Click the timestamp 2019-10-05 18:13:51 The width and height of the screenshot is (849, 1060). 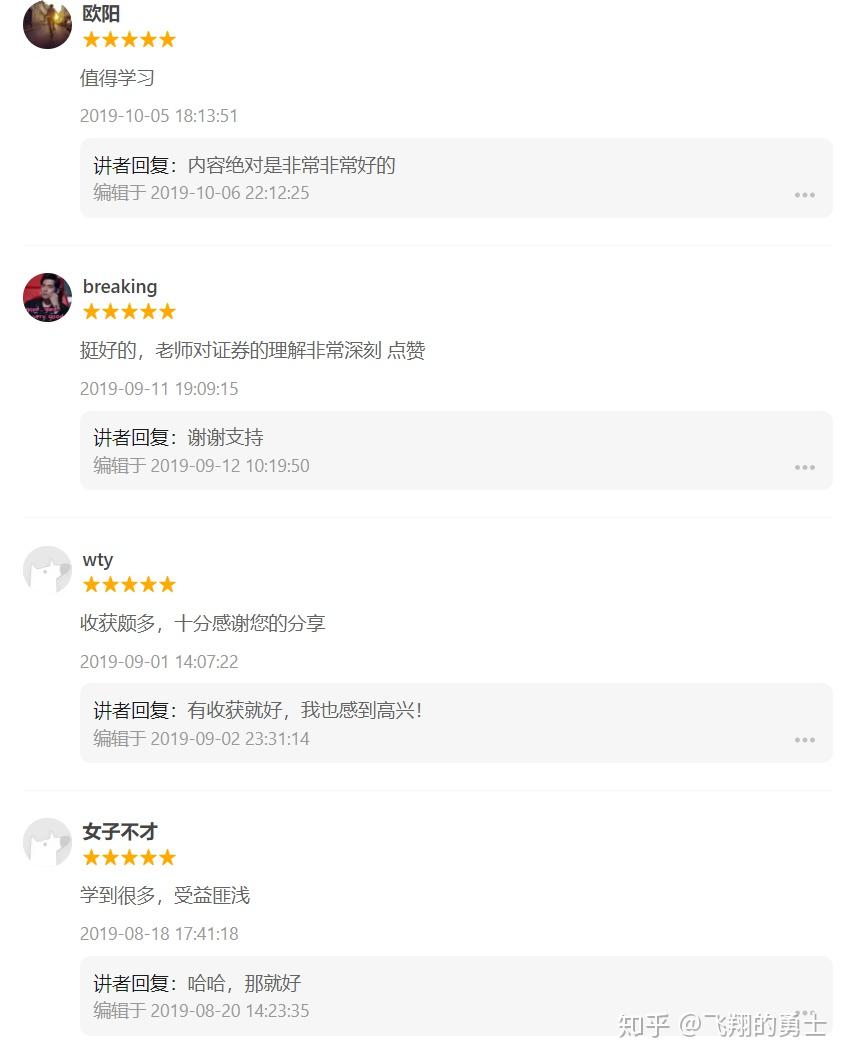(159, 116)
